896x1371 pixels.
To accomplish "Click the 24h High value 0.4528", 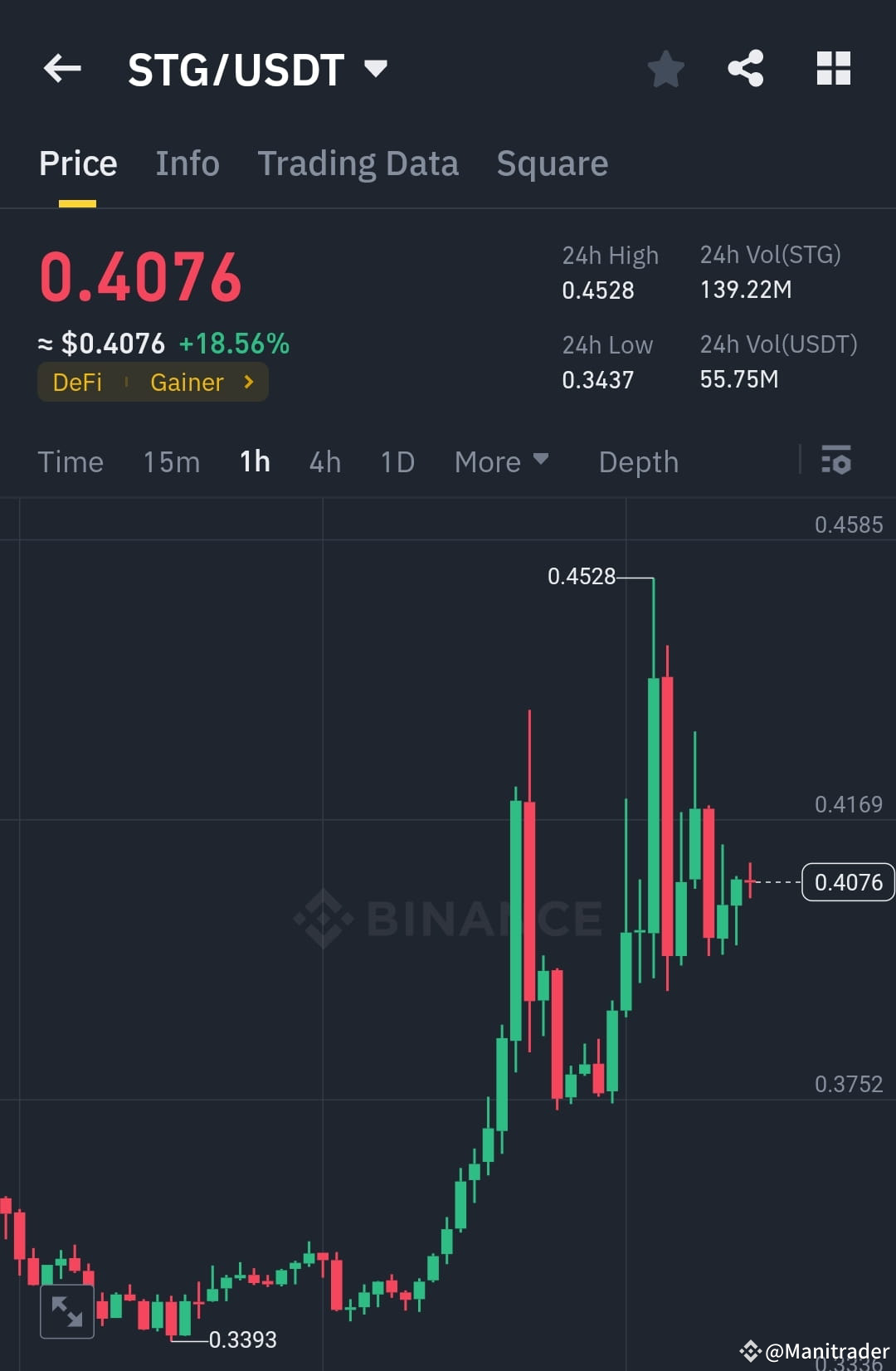I will (x=598, y=290).
